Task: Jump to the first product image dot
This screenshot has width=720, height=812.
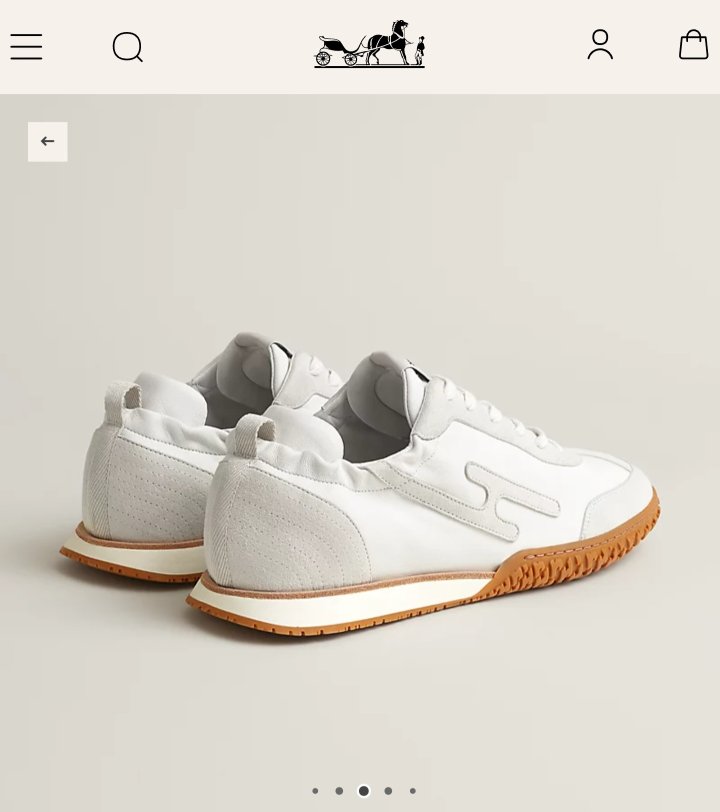Action: [315, 791]
